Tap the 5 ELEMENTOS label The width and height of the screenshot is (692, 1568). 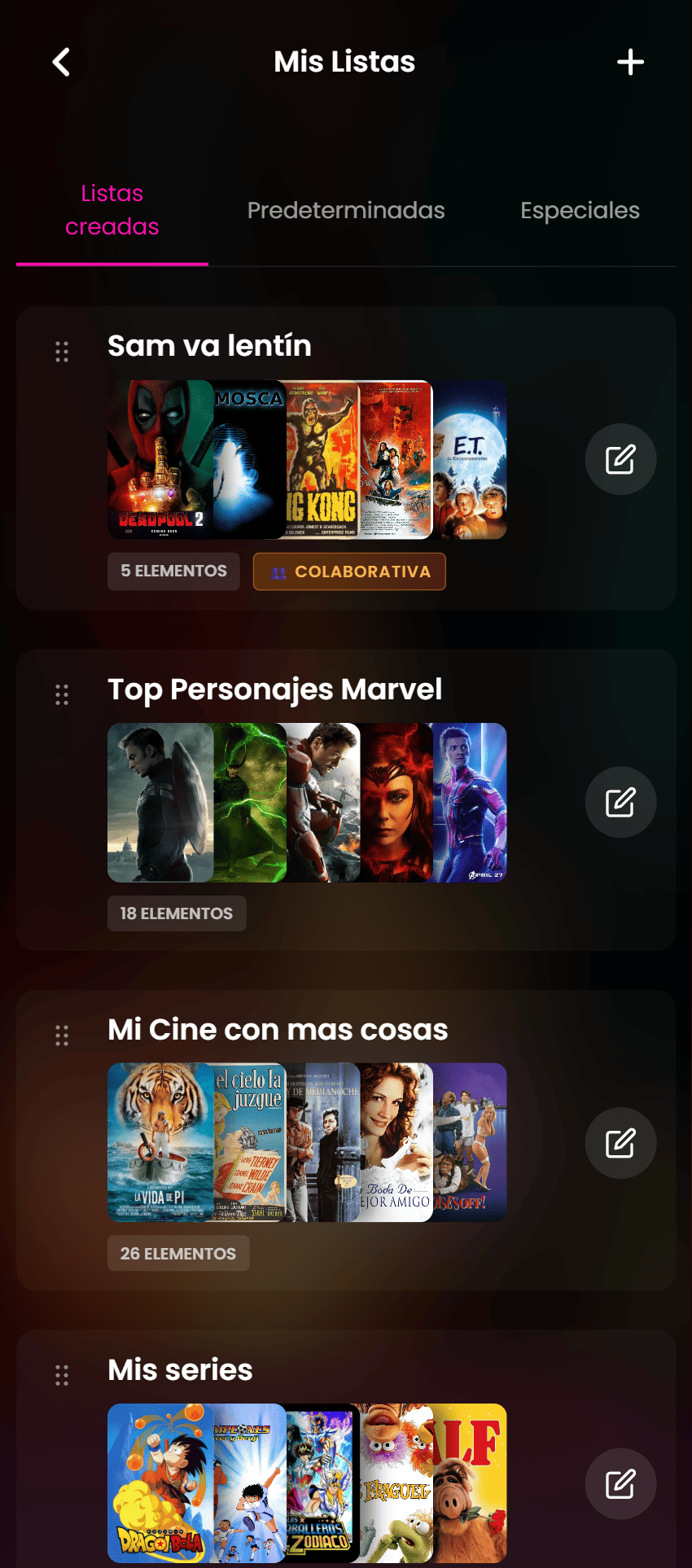click(x=173, y=571)
